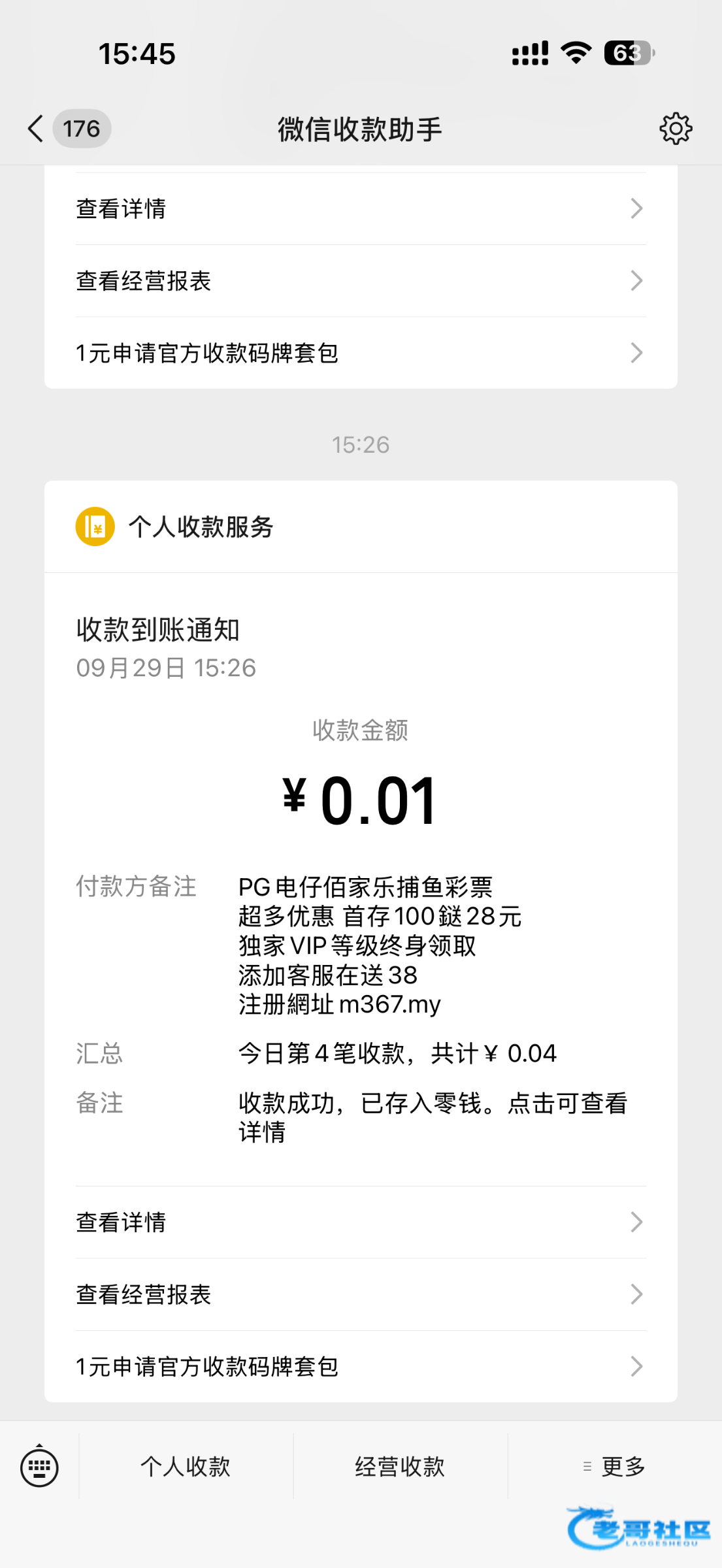Open the 经营收款 bottom menu
Image resolution: width=722 pixels, height=1568 pixels.
400,1467
